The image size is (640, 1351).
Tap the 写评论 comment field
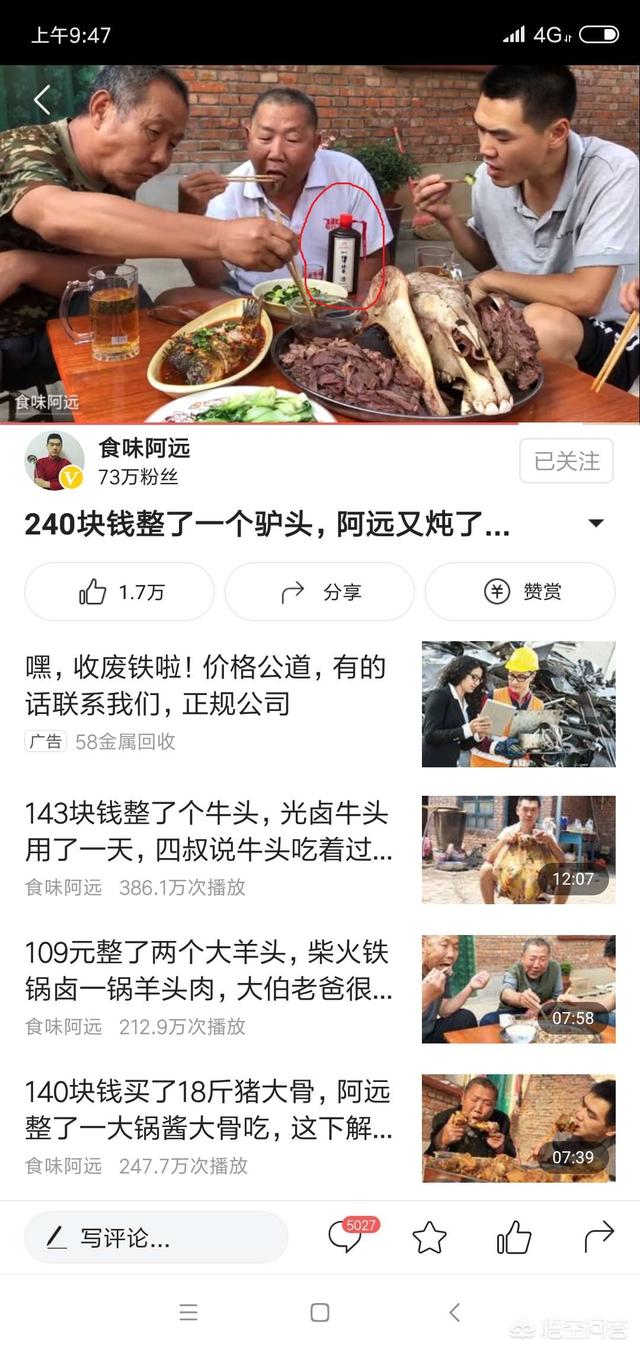pos(156,1238)
